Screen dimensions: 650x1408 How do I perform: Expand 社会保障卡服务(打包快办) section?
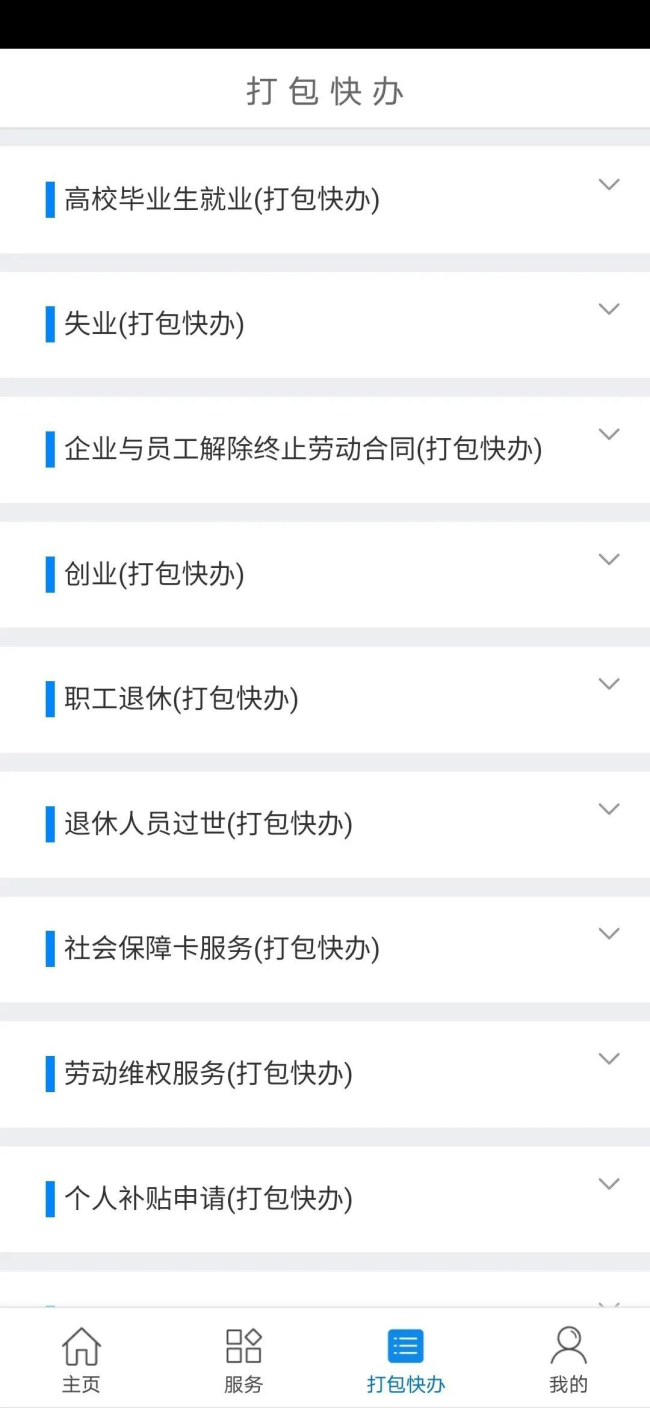(x=608, y=934)
